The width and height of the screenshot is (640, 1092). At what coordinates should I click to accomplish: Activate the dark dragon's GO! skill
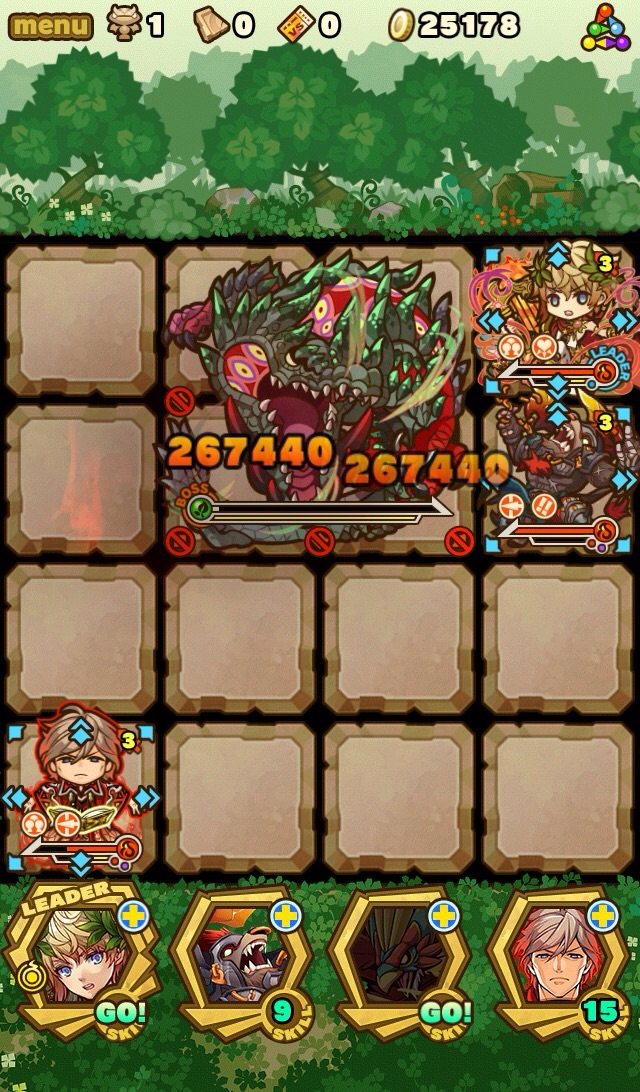click(440, 1010)
